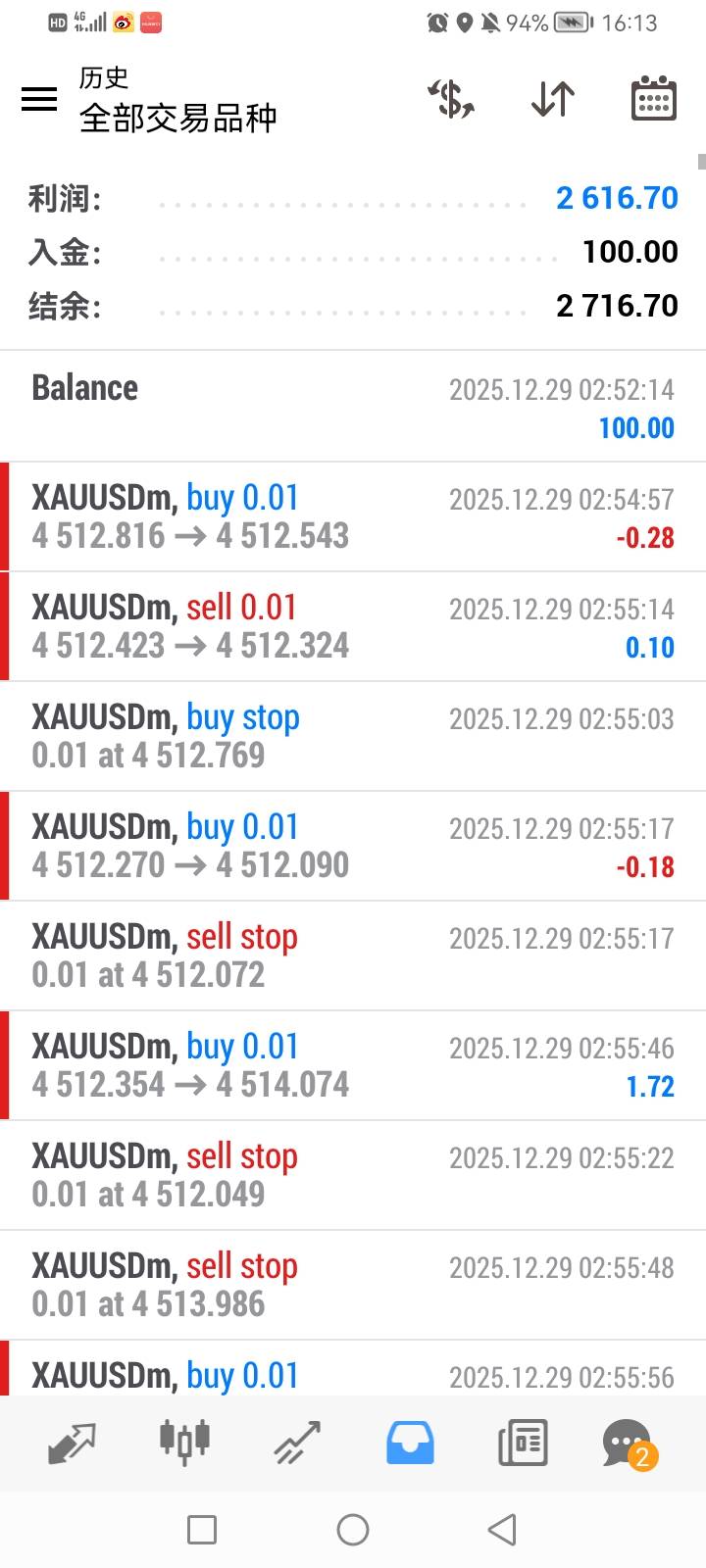The image size is (706, 1568).
Task: Open the hamburger drawer menu
Action: click(x=39, y=98)
